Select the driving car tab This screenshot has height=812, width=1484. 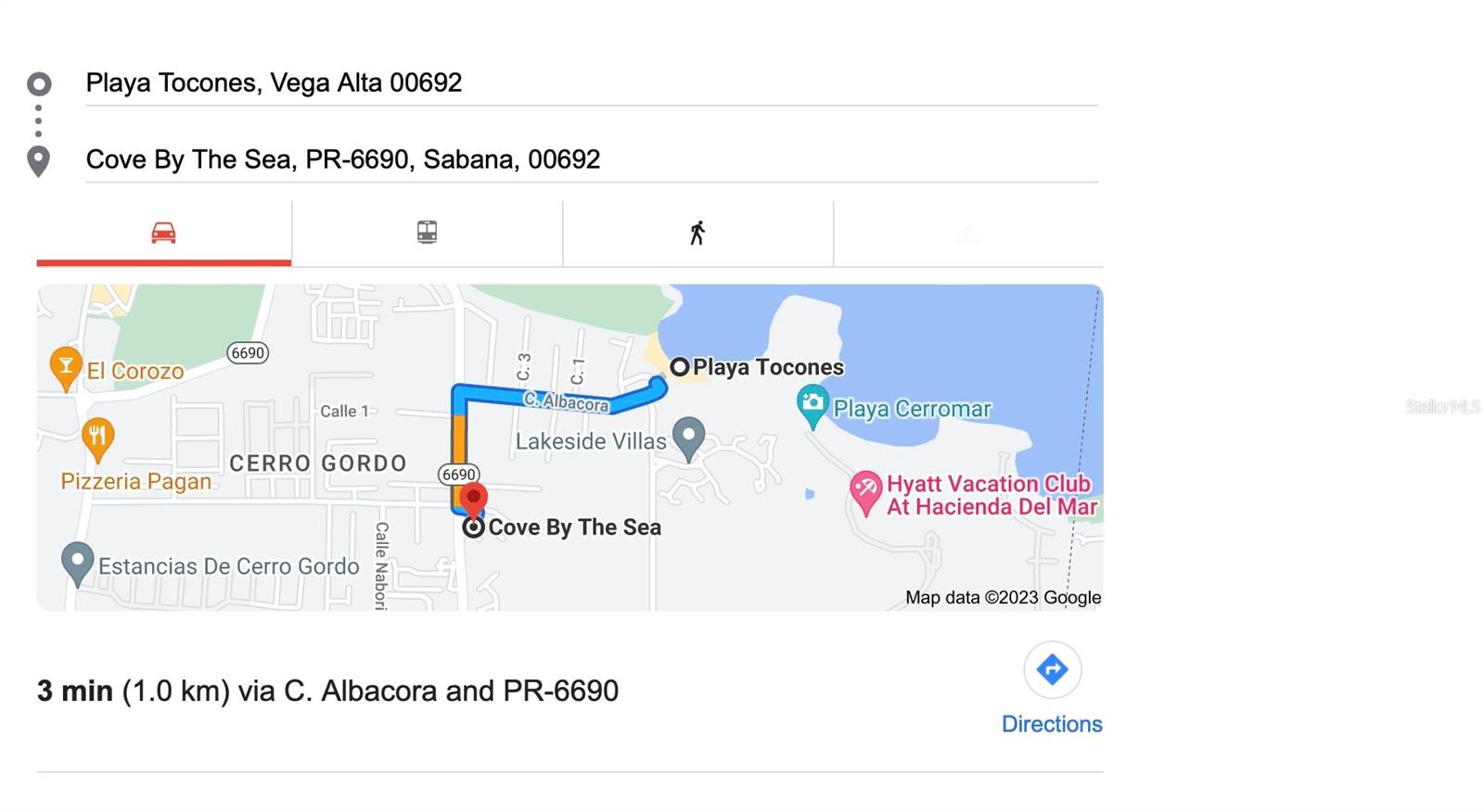(163, 233)
